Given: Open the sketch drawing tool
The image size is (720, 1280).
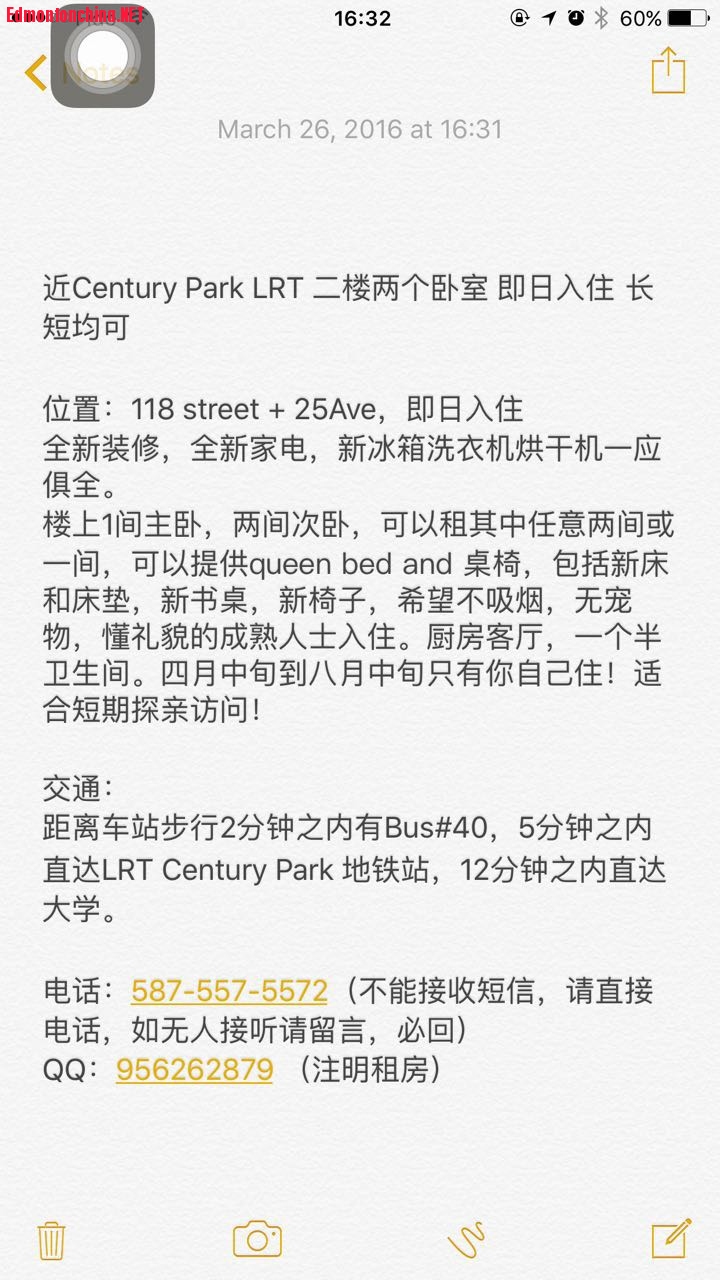Looking at the screenshot, I should [x=466, y=1240].
